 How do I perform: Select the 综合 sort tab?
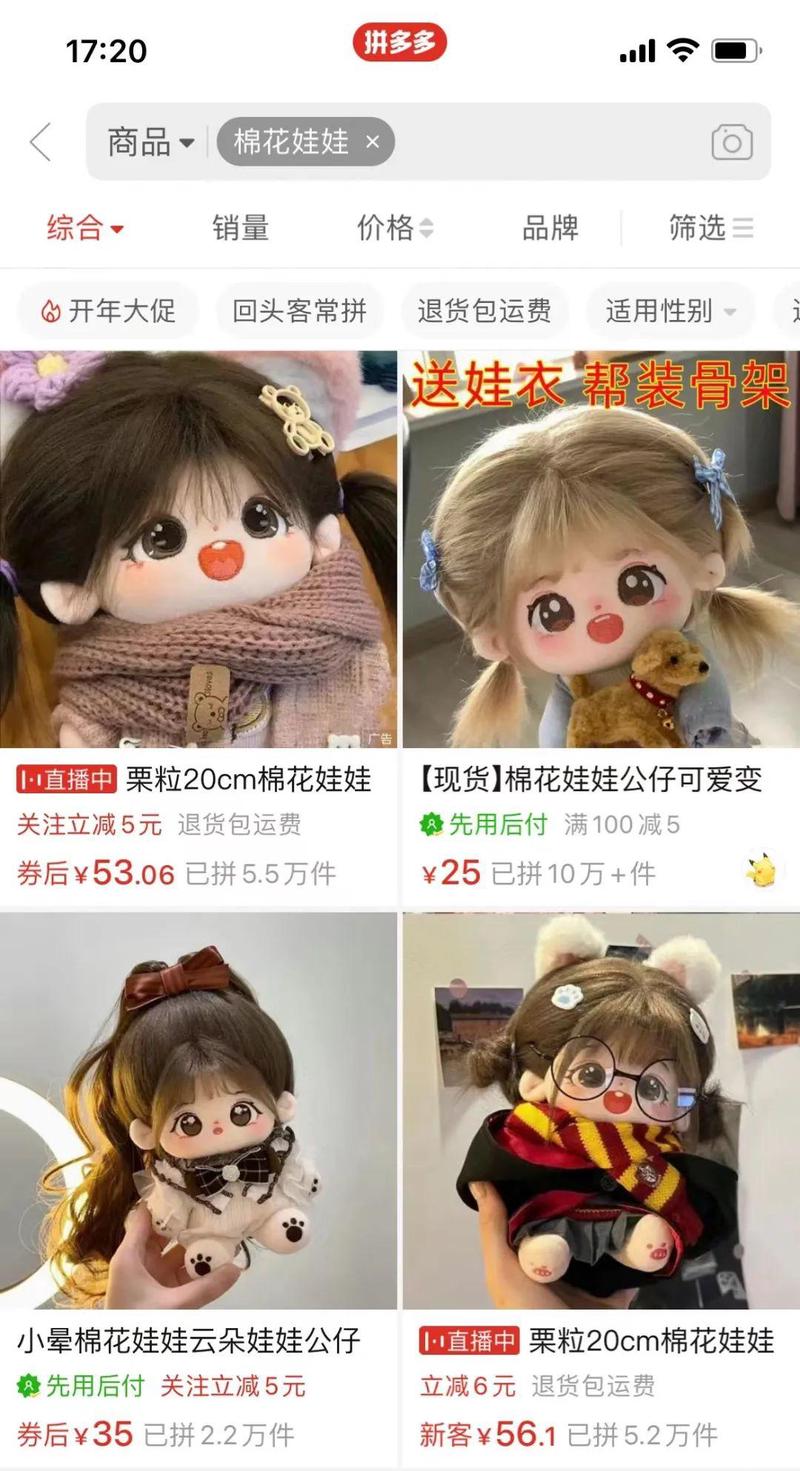(x=85, y=228)
